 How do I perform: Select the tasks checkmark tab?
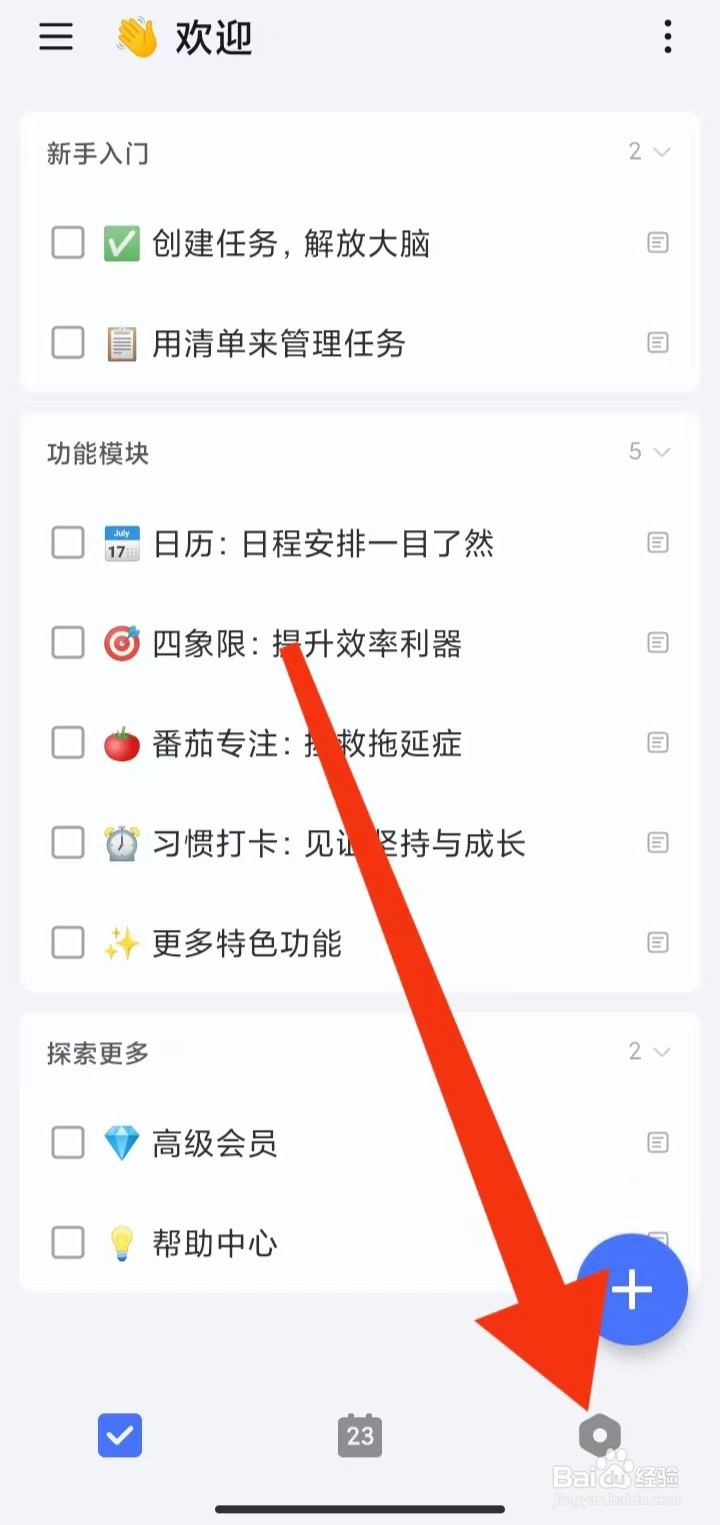pos(120,1435)
